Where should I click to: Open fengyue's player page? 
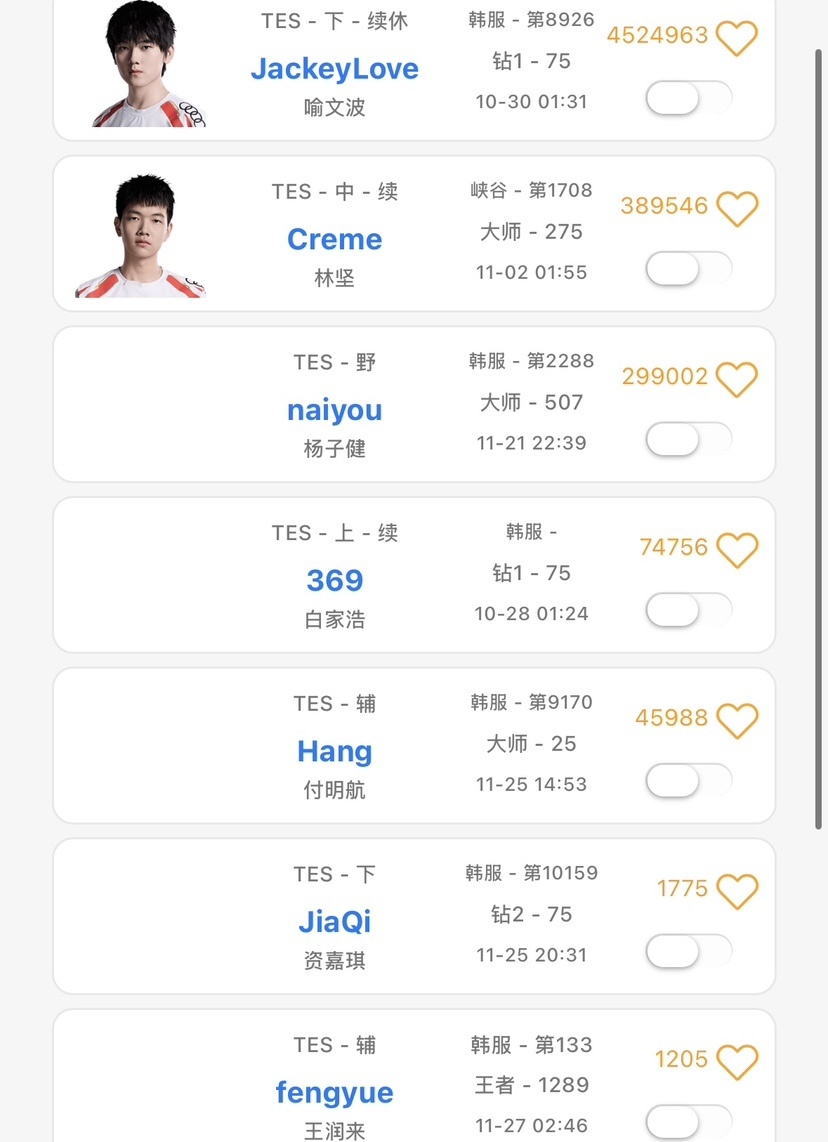tap(334, 1093)
